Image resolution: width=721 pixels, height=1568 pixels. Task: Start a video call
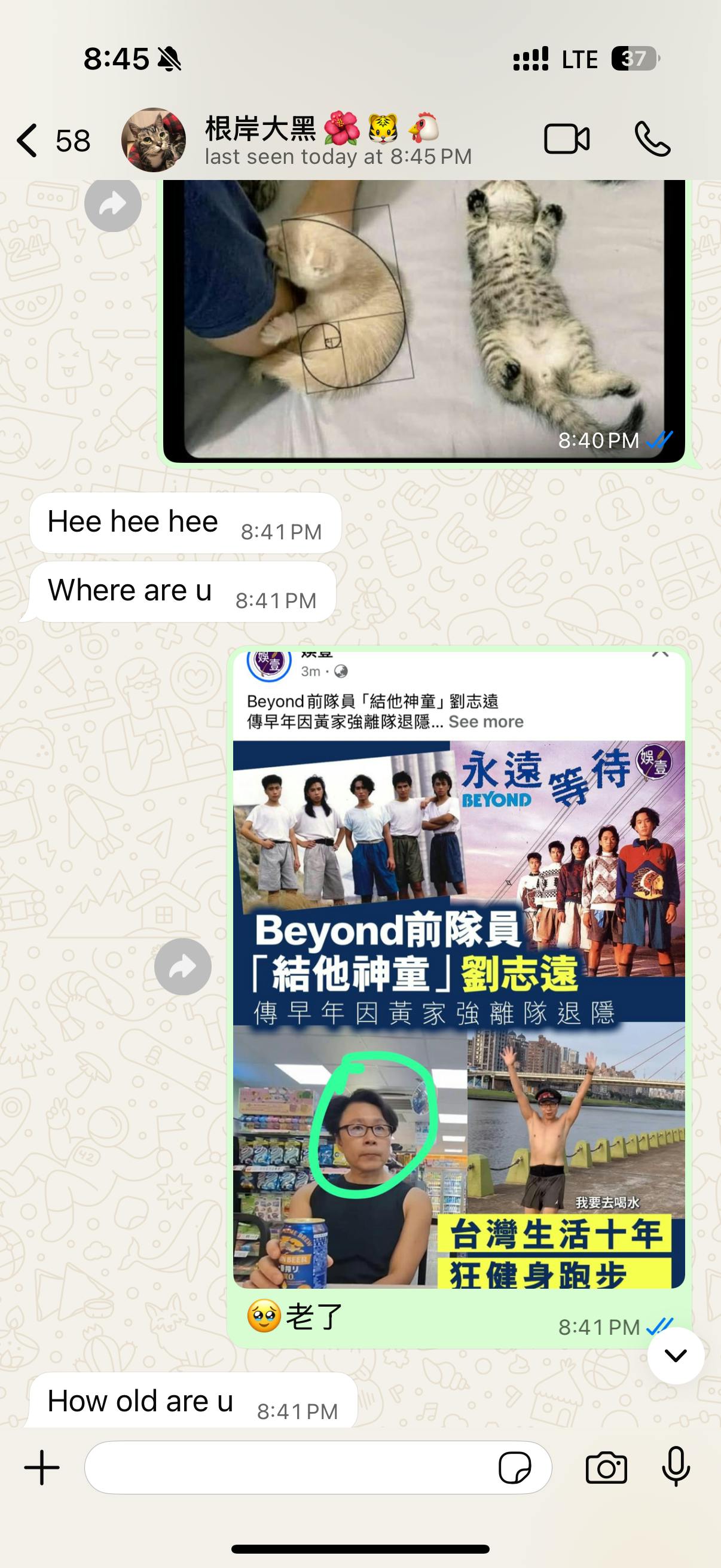coord(566,139)
